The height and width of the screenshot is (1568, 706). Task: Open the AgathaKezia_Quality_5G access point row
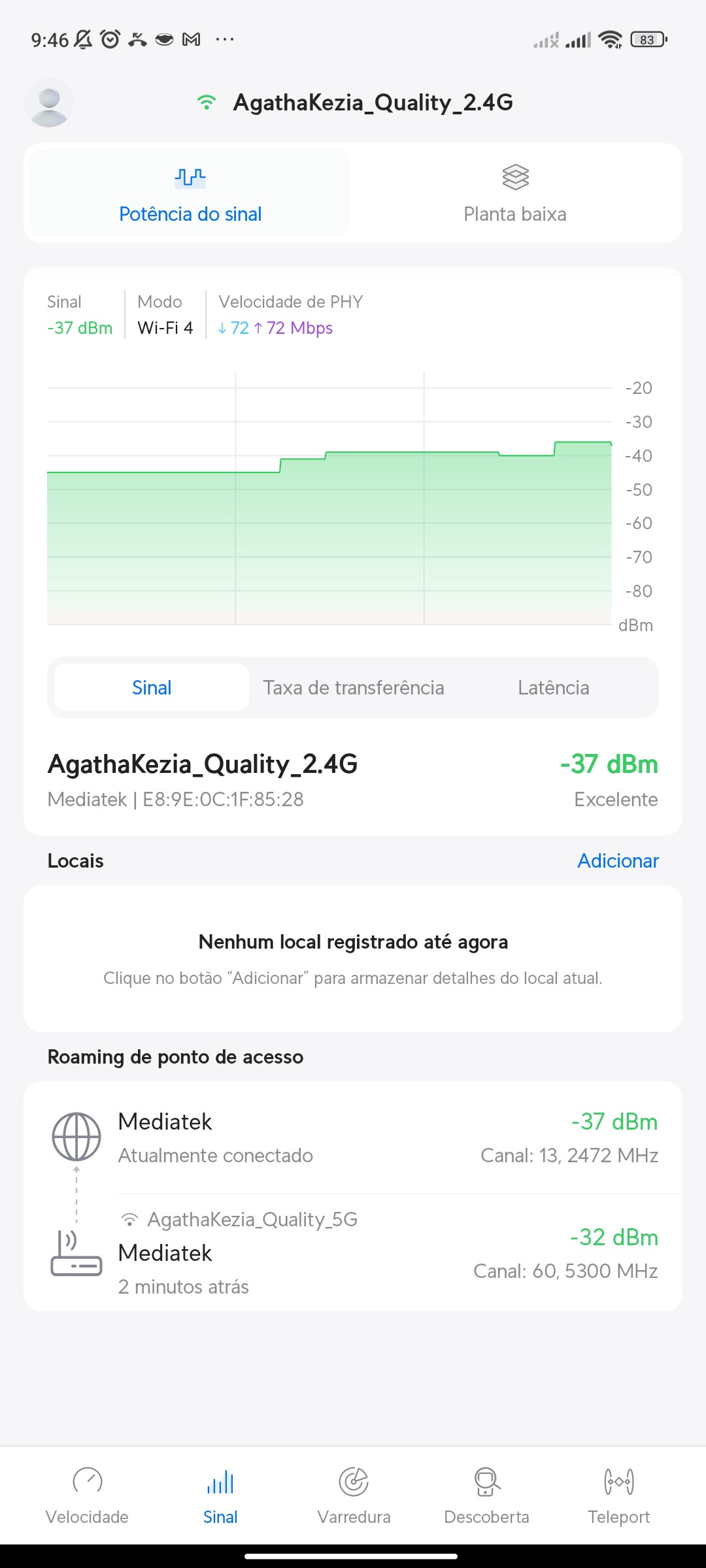click(x=353, y=1252)
